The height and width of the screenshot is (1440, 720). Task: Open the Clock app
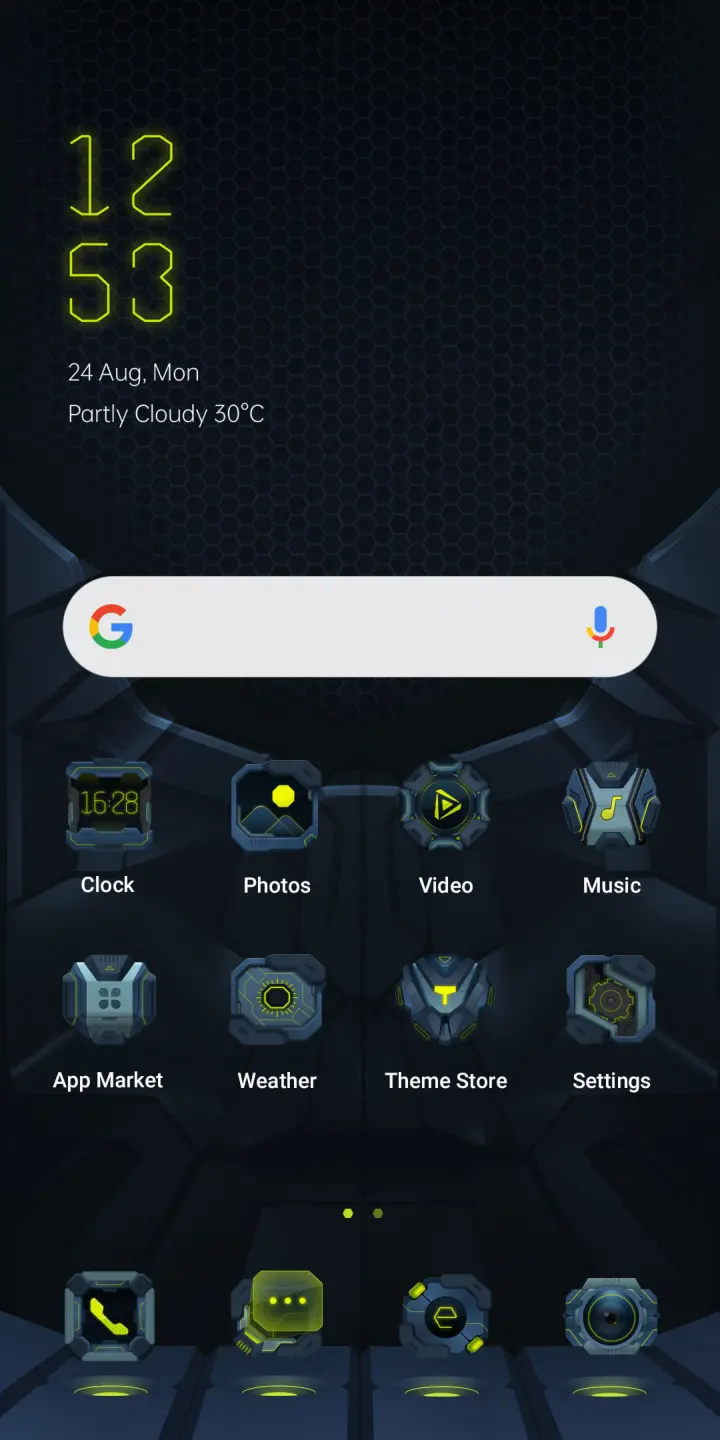[108, 805]
